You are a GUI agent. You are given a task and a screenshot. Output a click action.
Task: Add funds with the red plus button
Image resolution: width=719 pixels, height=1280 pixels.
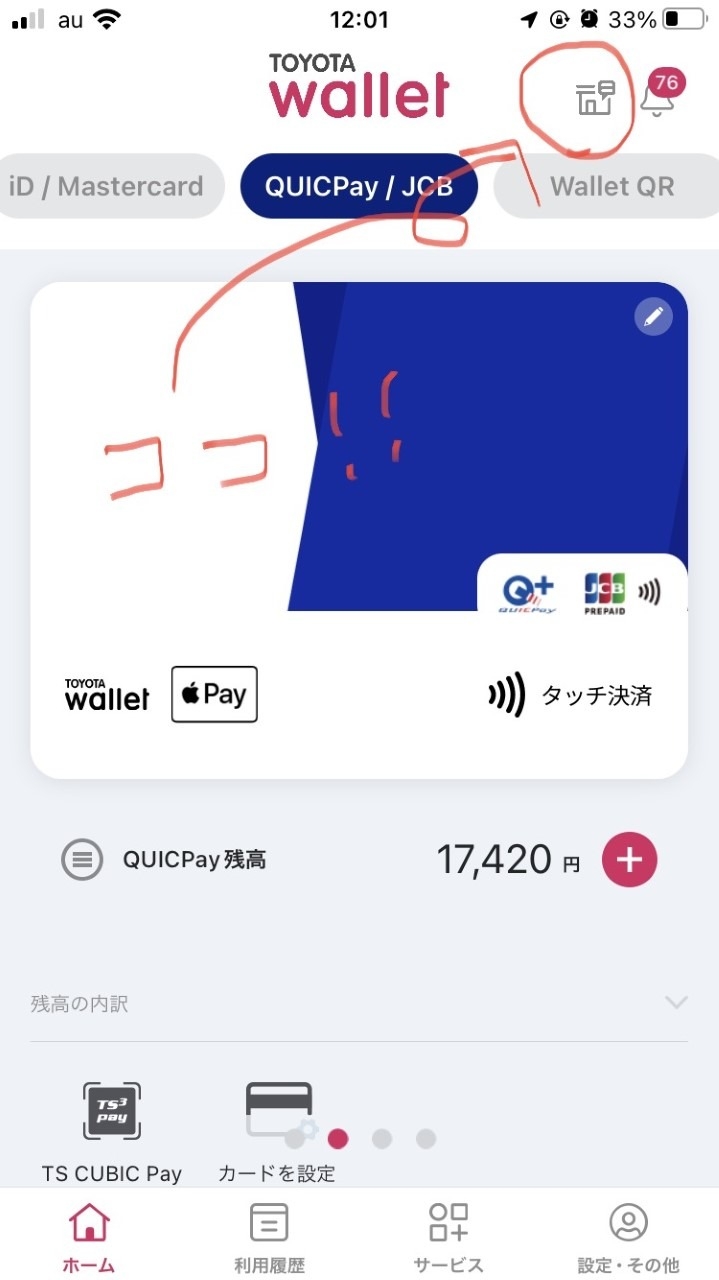pyautogui.click(x=629, y=859)
